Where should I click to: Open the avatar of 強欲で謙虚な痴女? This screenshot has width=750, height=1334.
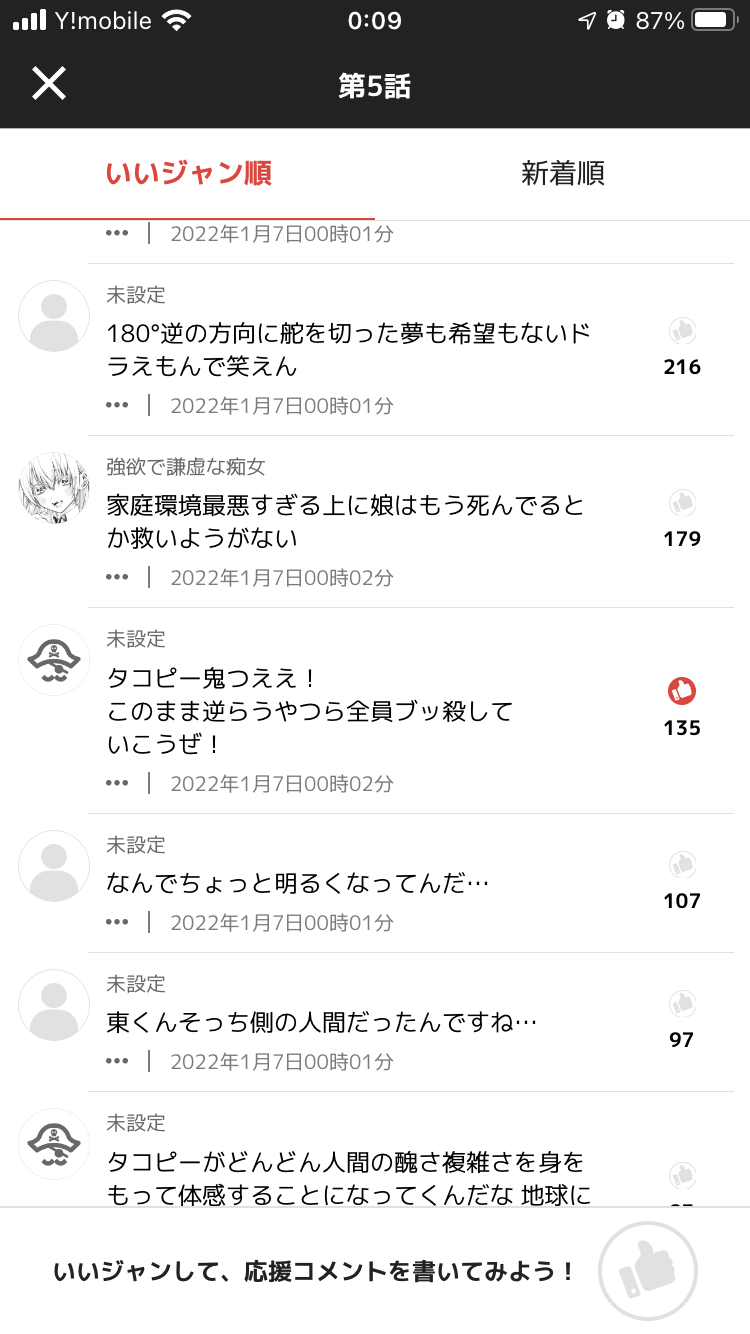pos(54,488)
